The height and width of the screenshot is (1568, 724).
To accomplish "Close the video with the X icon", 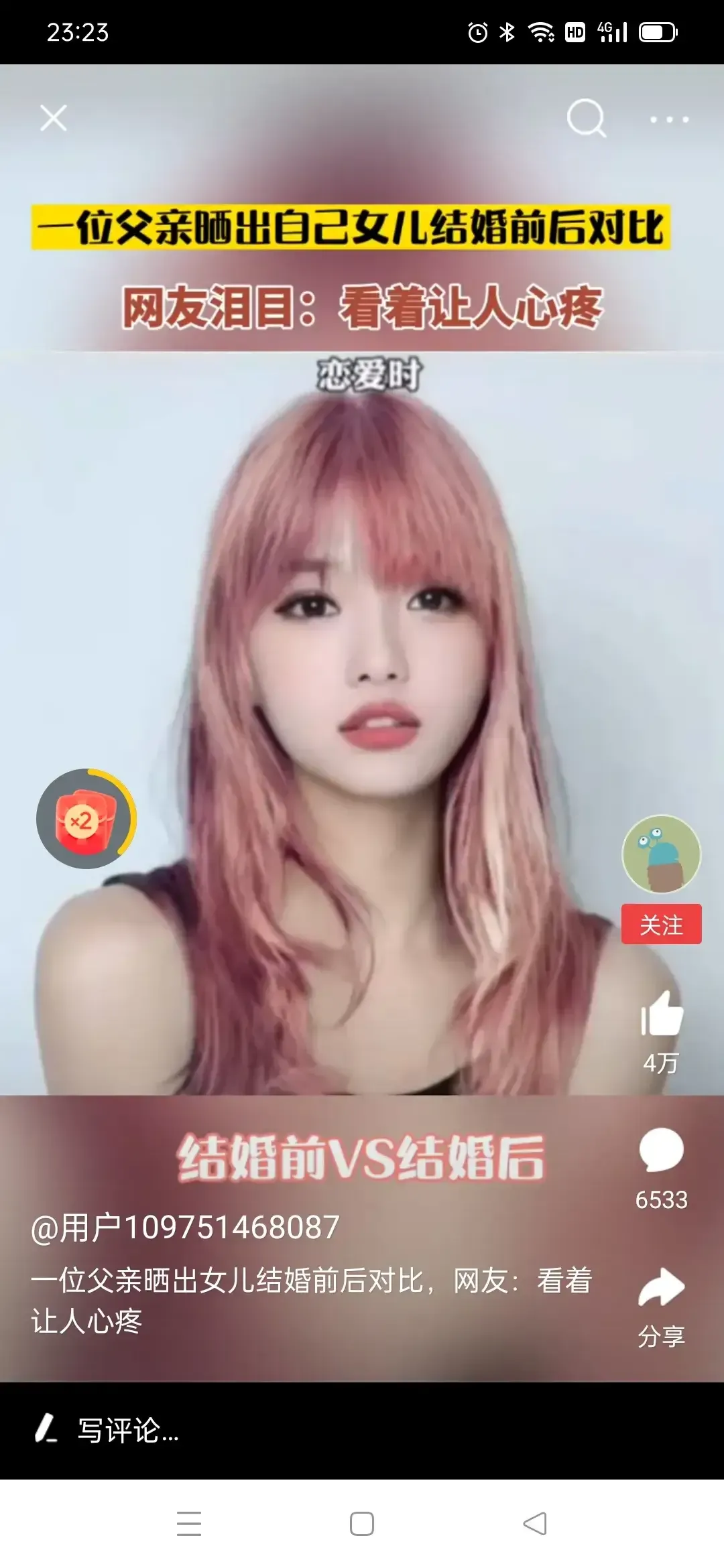I will point(54,119).
